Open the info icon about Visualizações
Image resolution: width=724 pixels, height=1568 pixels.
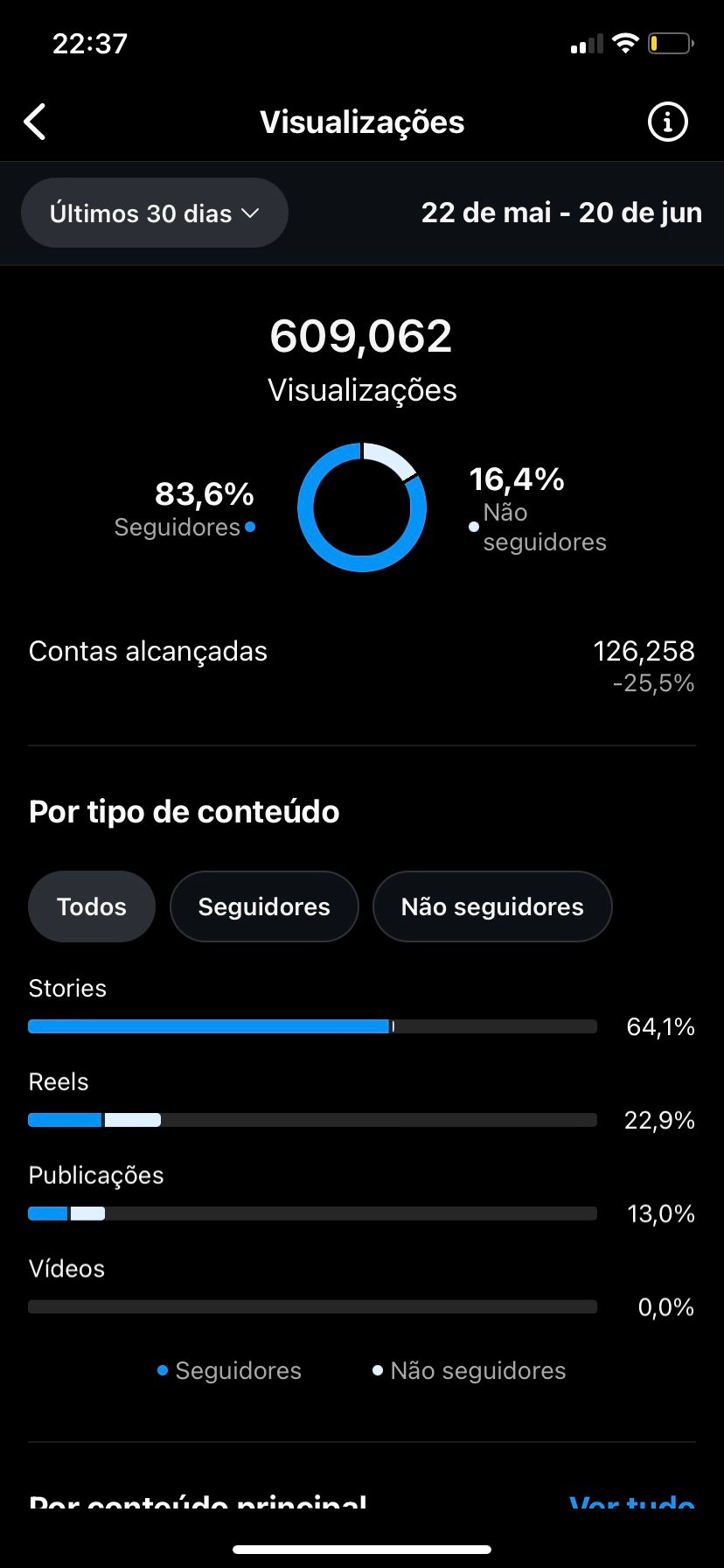(x=667, y=122)
